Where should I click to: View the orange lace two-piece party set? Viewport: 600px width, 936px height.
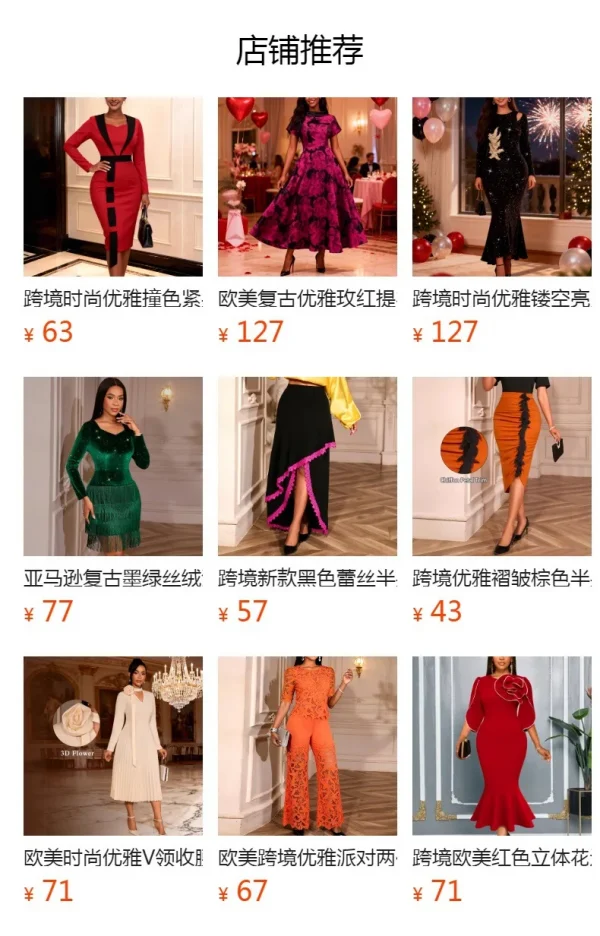(307, 745)
